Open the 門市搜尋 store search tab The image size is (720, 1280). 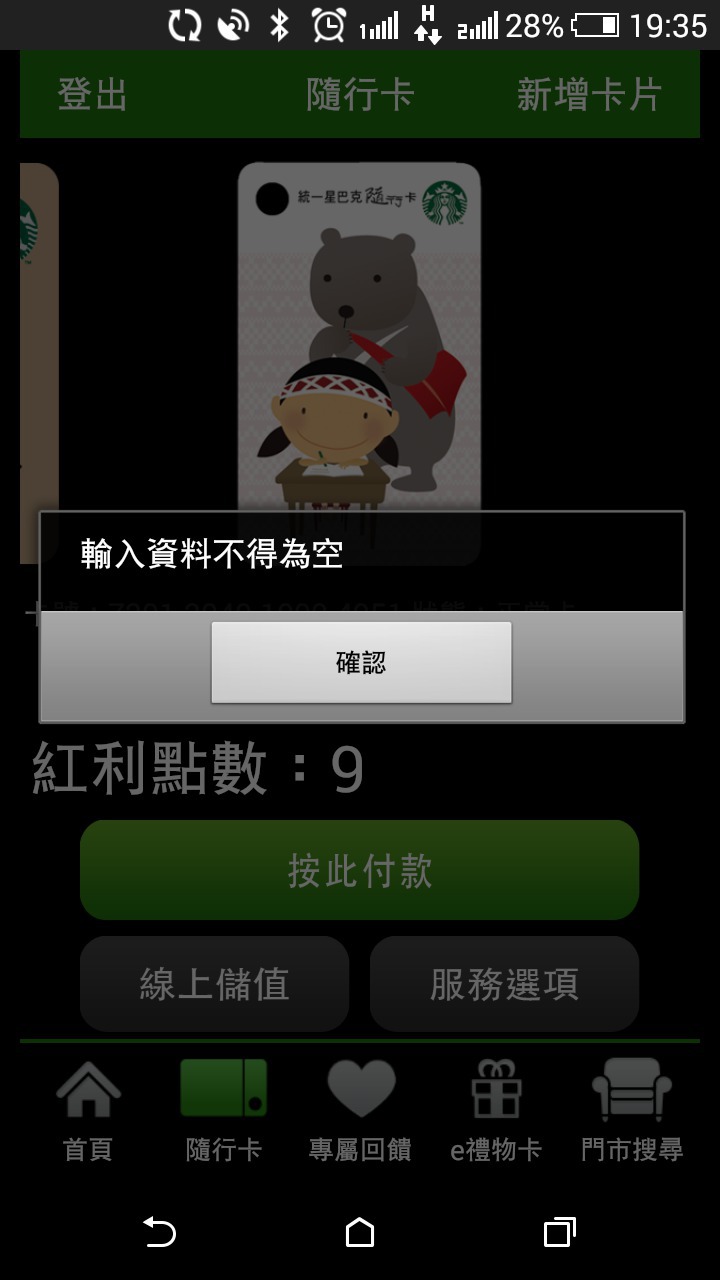632,1110
